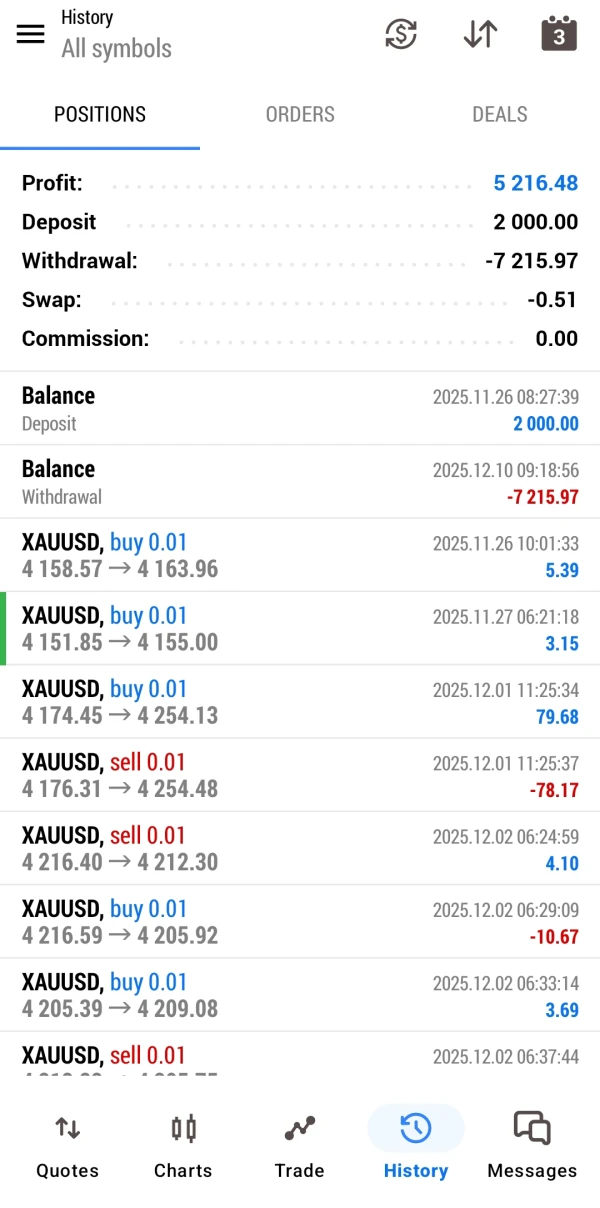The height and width of the screenshot is (1208, 600).
Task: Open the sort arrows option
Action: click(480, 34)
